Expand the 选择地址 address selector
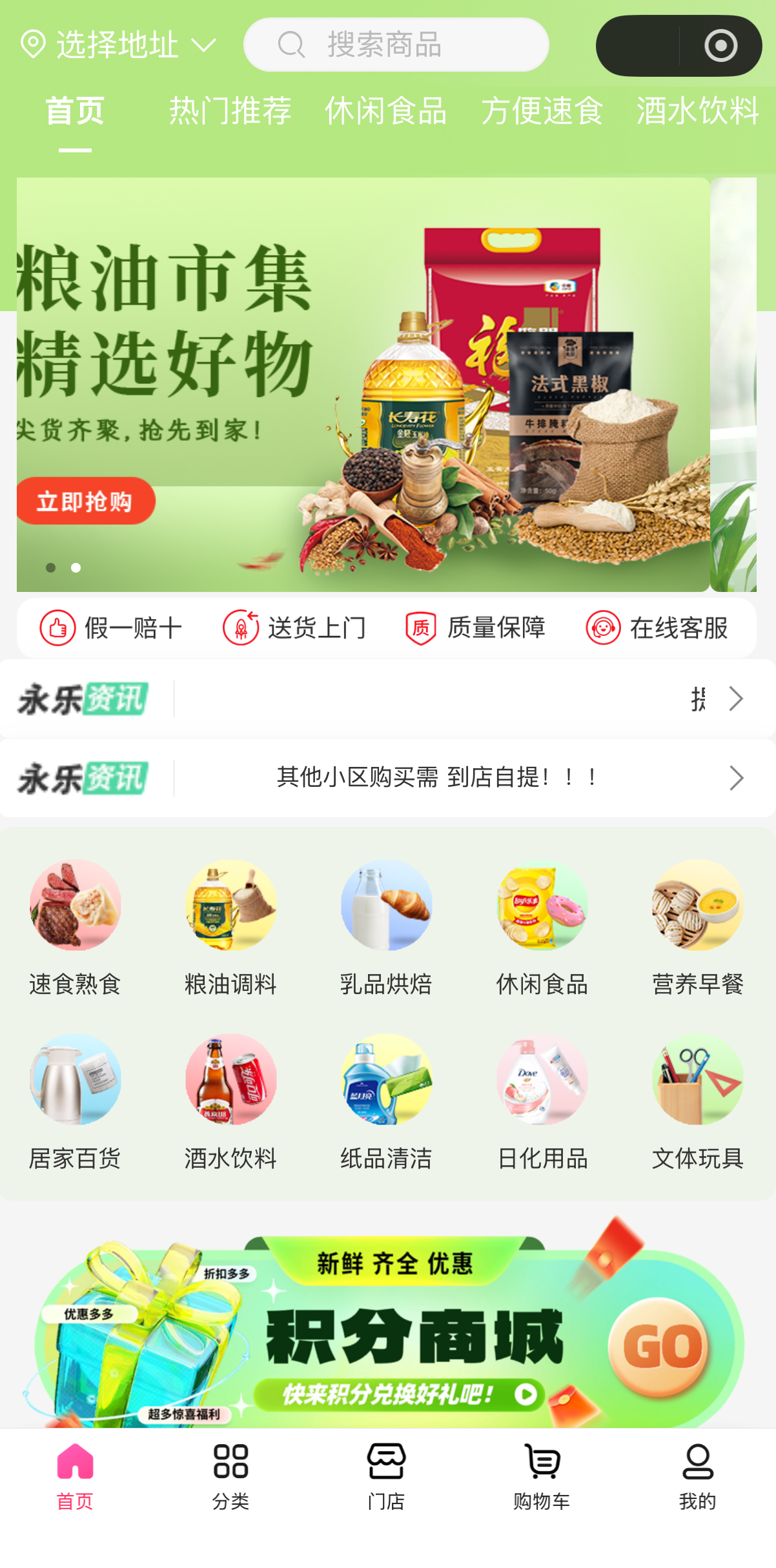The image size is (776, 1568). [x=119, y=44]
